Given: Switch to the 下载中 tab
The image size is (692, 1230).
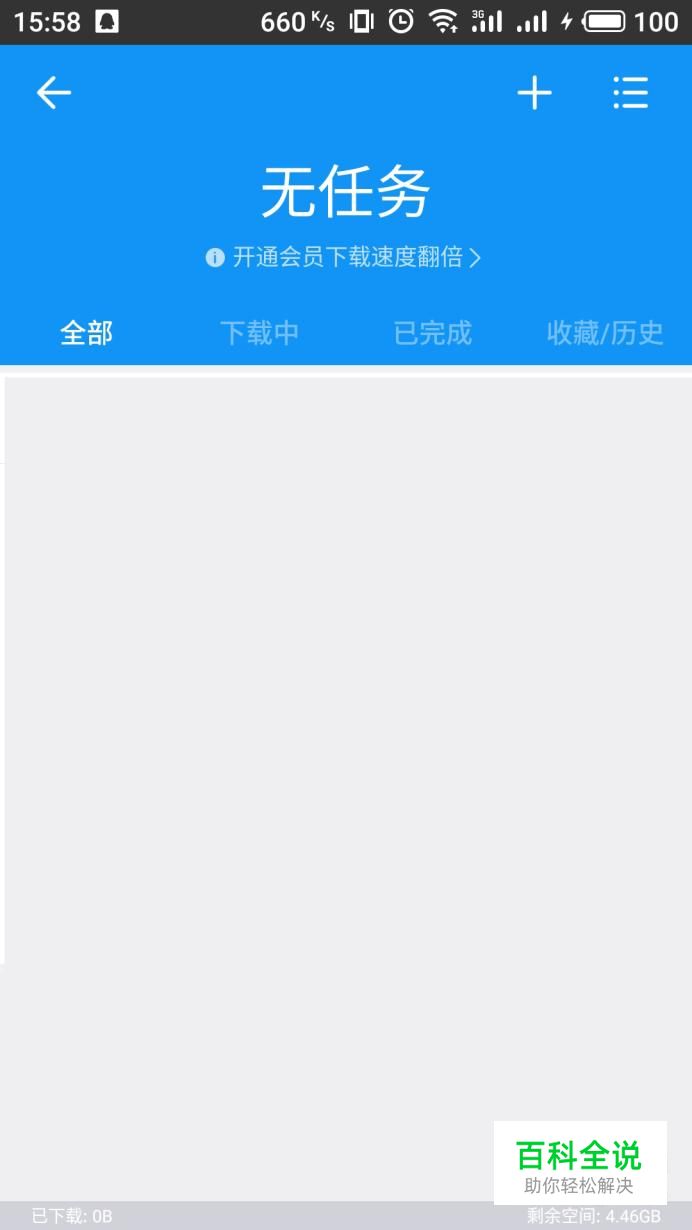Looking at the screenshot, I should pyautogui.click(x=259, y=333).
